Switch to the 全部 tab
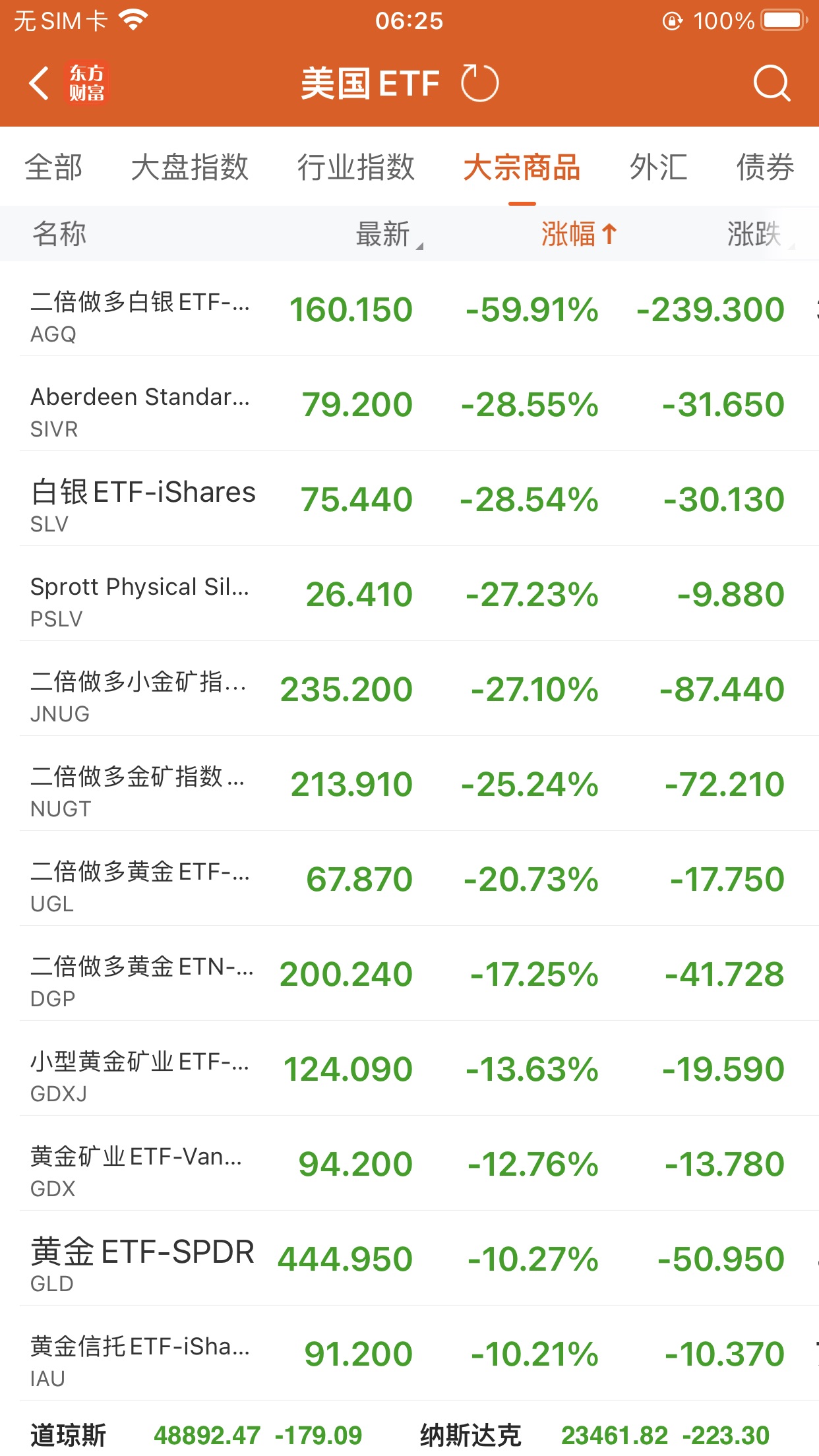Screen dimensions: 819x1456 [x=53, y=167]
